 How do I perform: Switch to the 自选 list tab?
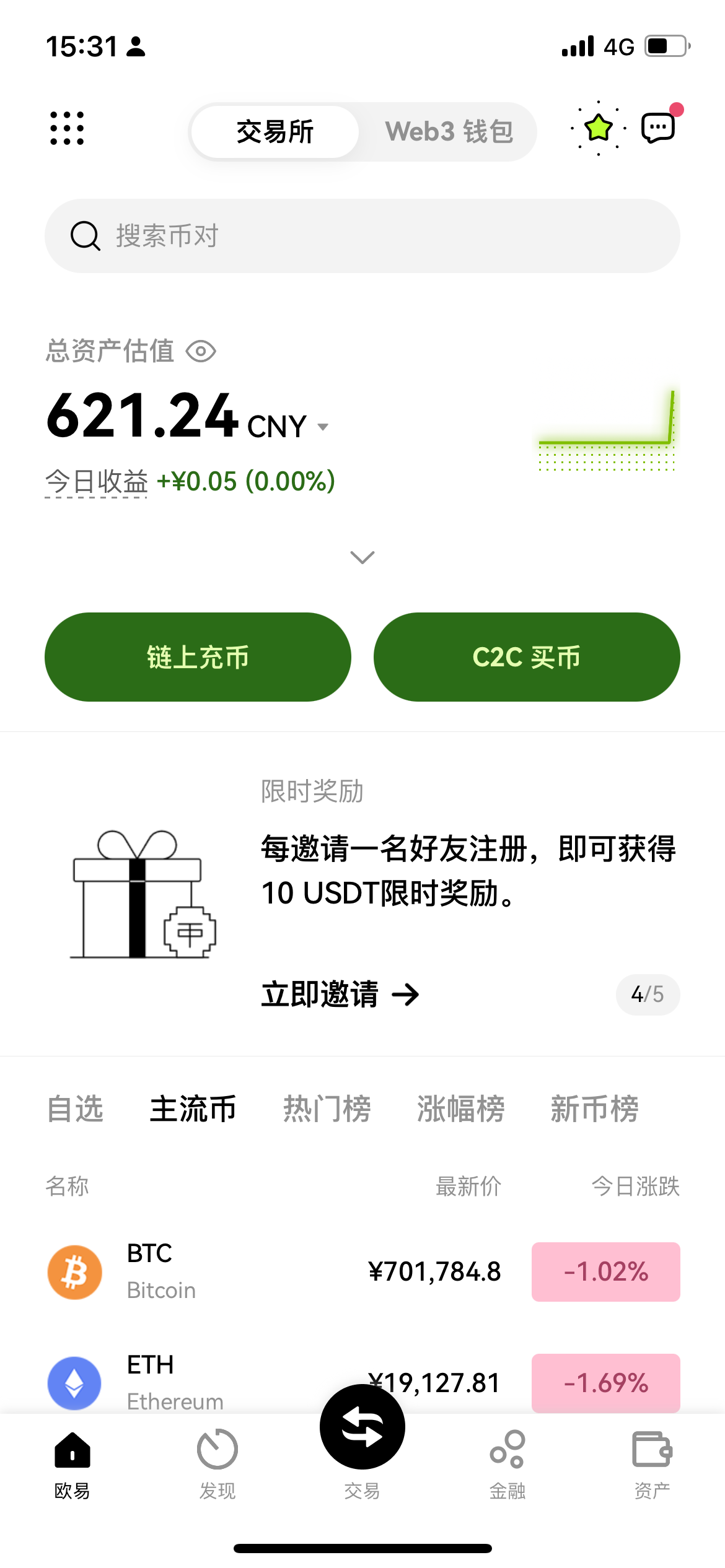point(75,1108)
